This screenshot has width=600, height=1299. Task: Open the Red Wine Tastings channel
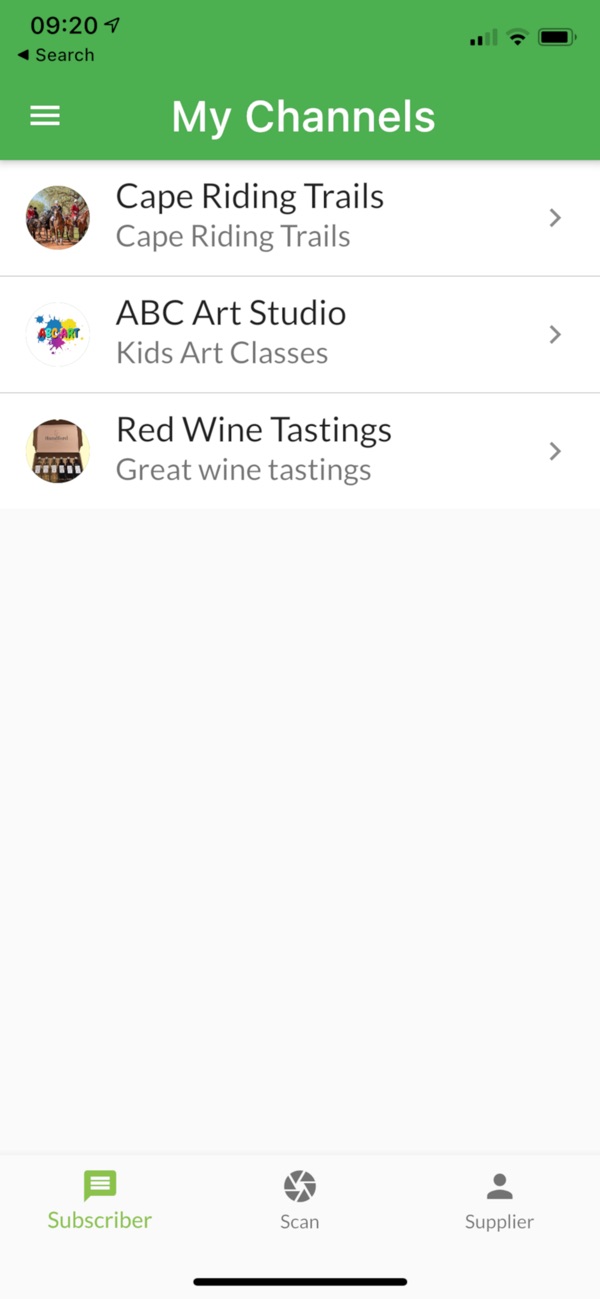click(300, 451)
